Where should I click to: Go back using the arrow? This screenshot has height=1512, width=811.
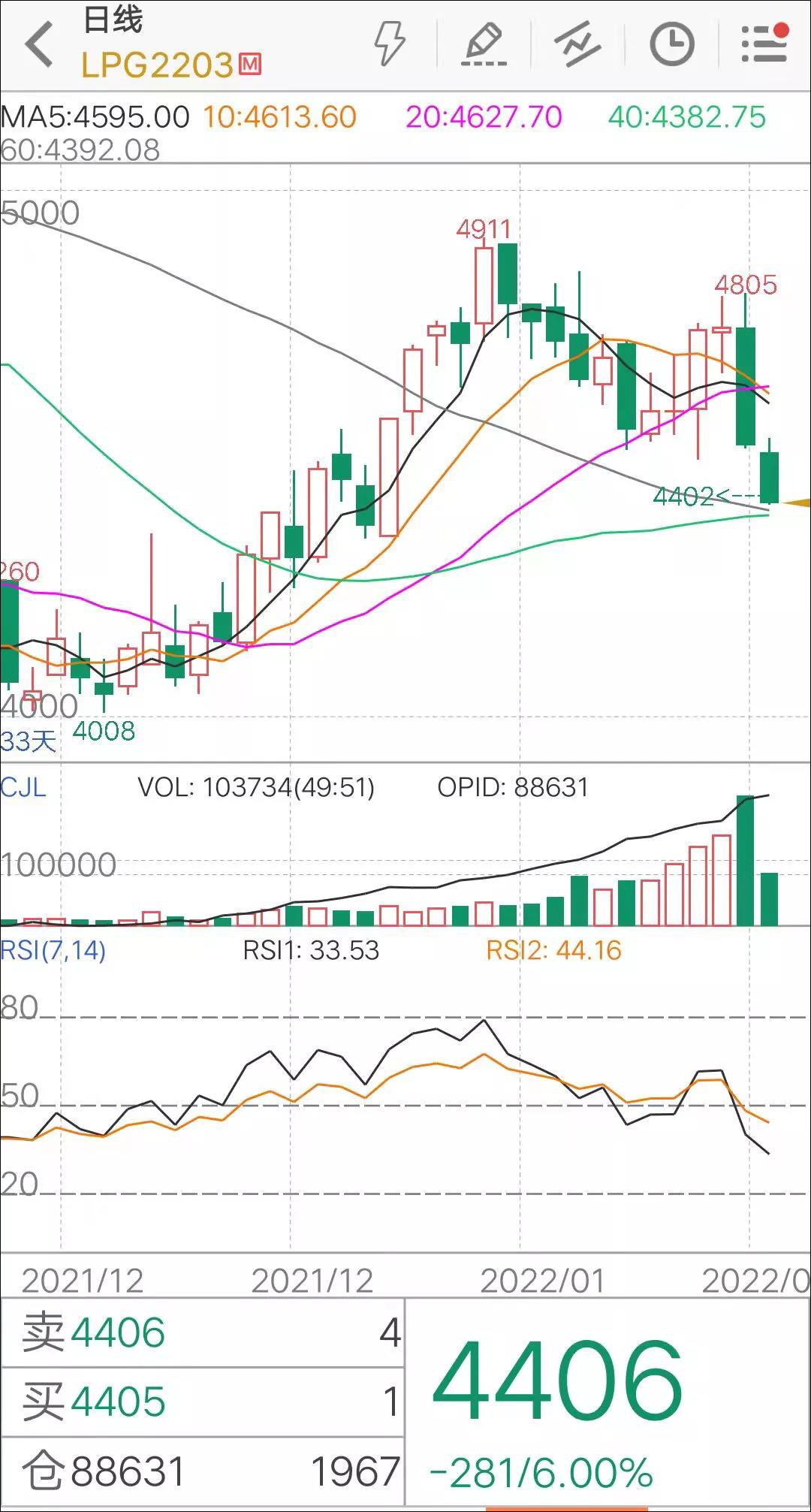pyautogui.click(x=39, y=44)
